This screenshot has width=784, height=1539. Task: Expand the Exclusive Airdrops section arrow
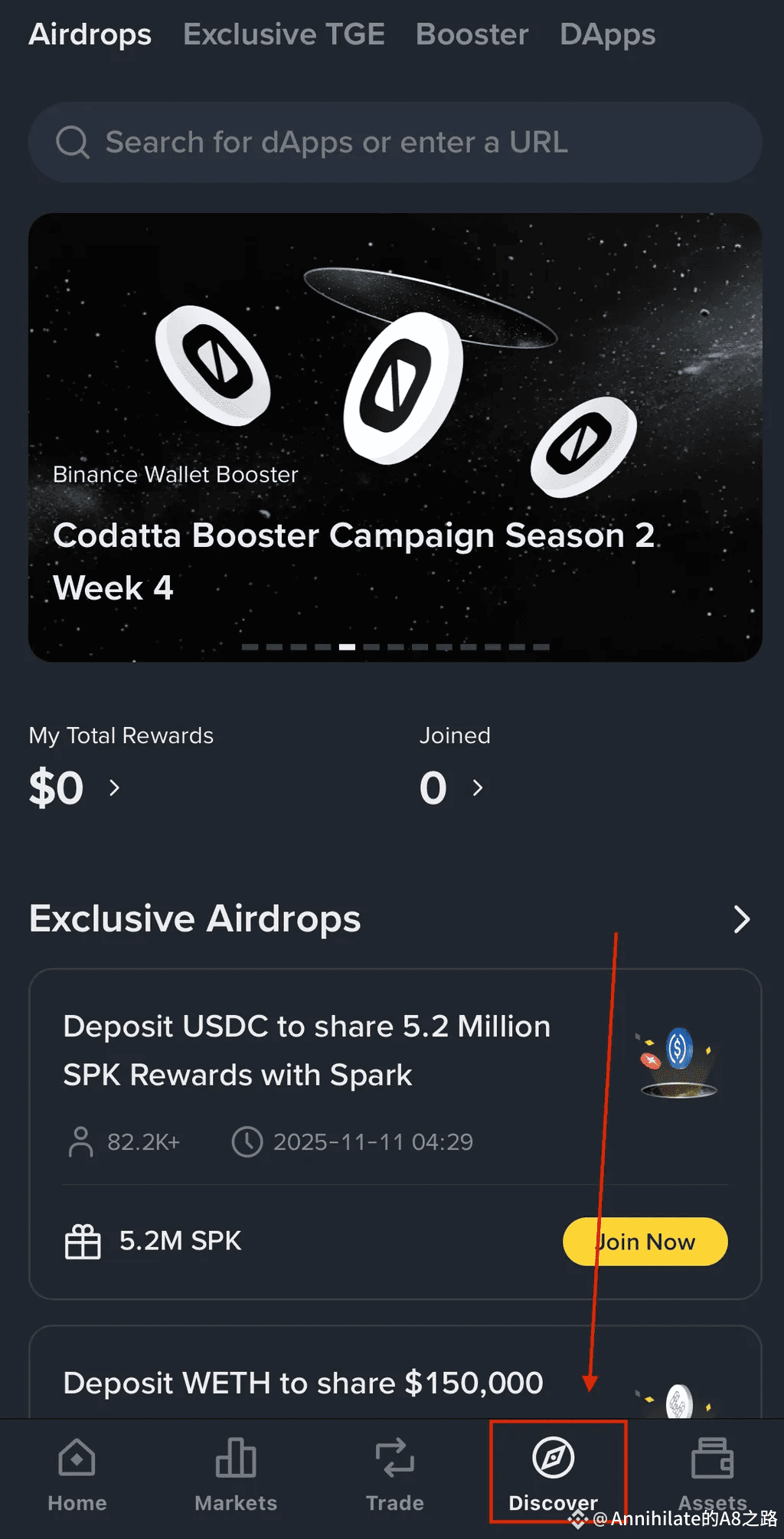point(741,919)
